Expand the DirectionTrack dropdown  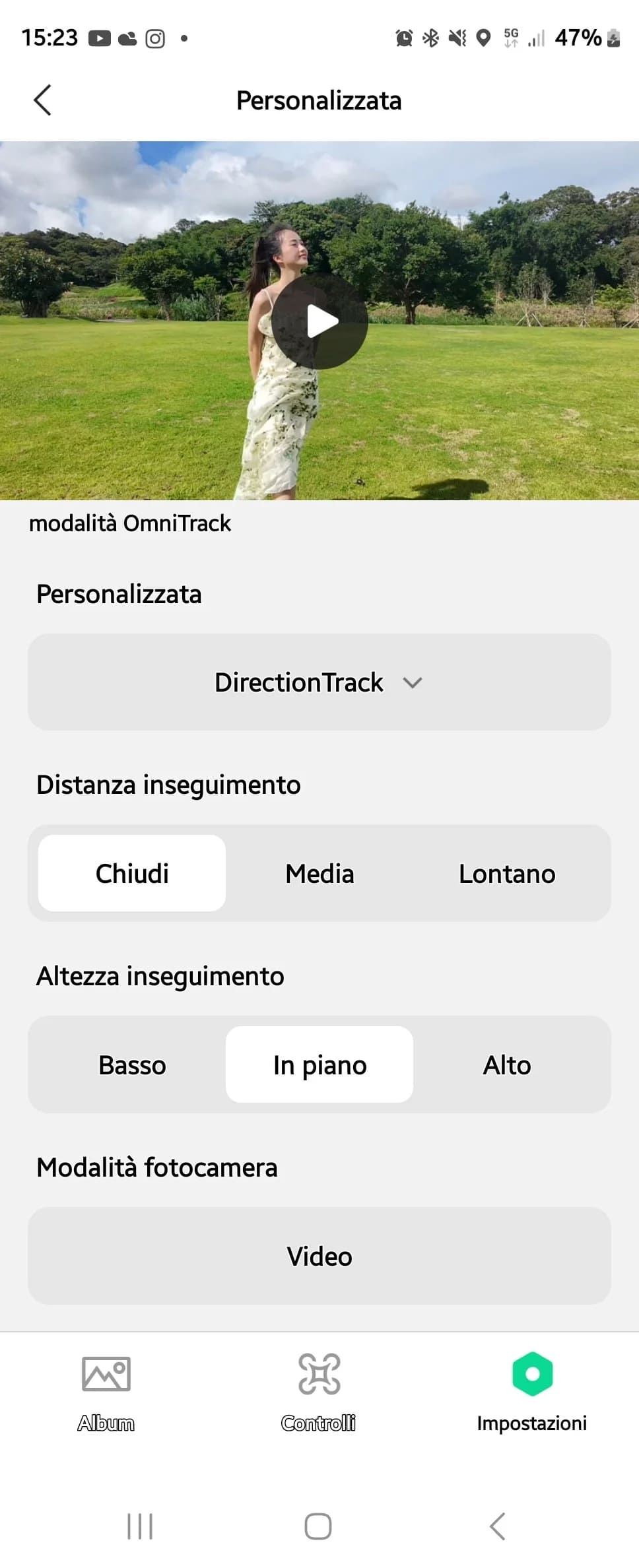pyautogui.click(x=319, y=682)
